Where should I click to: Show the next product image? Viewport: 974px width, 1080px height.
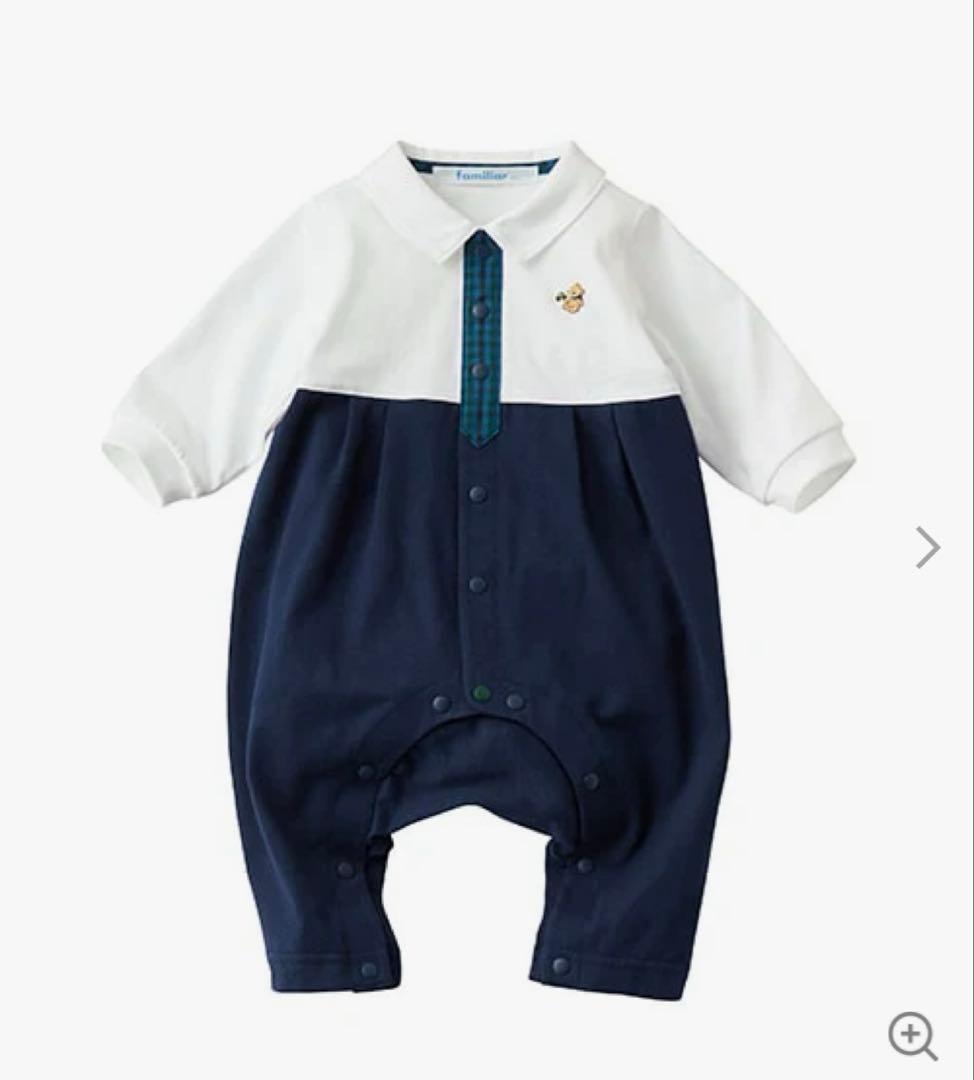[x=928, y=547]
